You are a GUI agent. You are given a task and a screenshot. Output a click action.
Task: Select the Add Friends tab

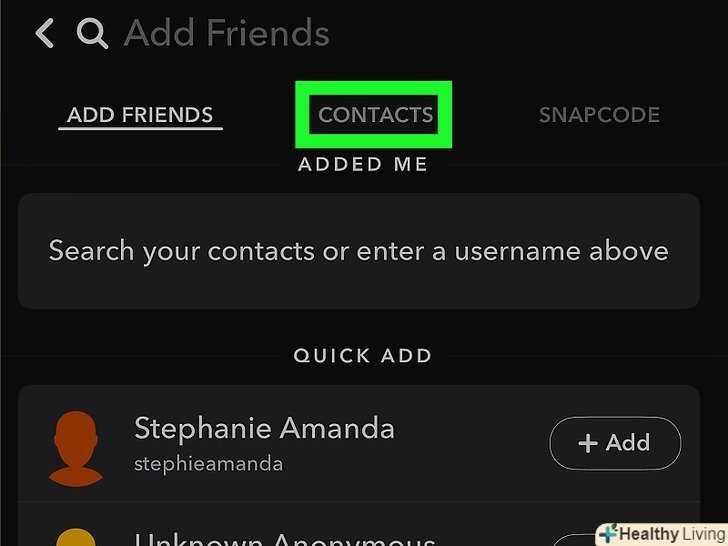pyautogui.click(x=140, y=115)
